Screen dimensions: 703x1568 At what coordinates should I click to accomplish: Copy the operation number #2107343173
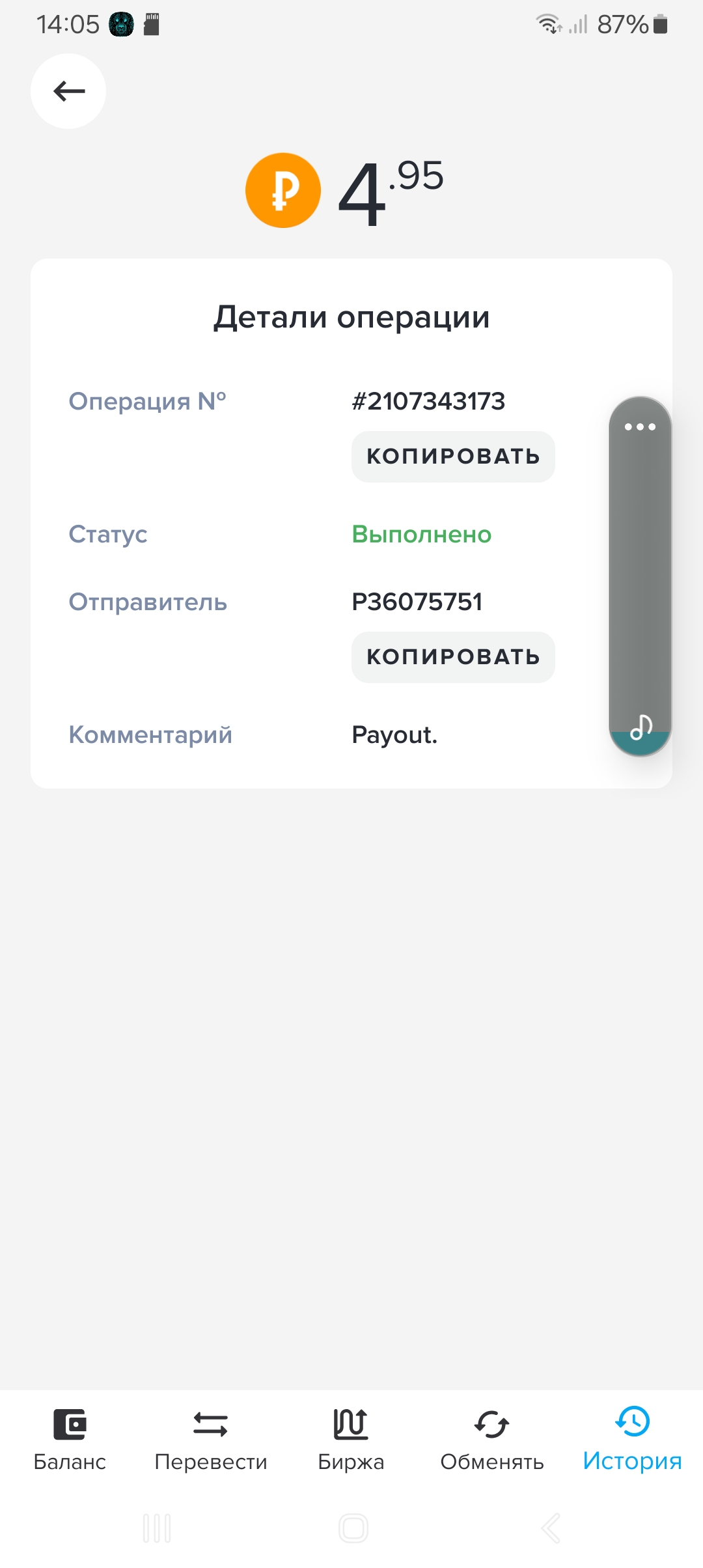point(453,456)
